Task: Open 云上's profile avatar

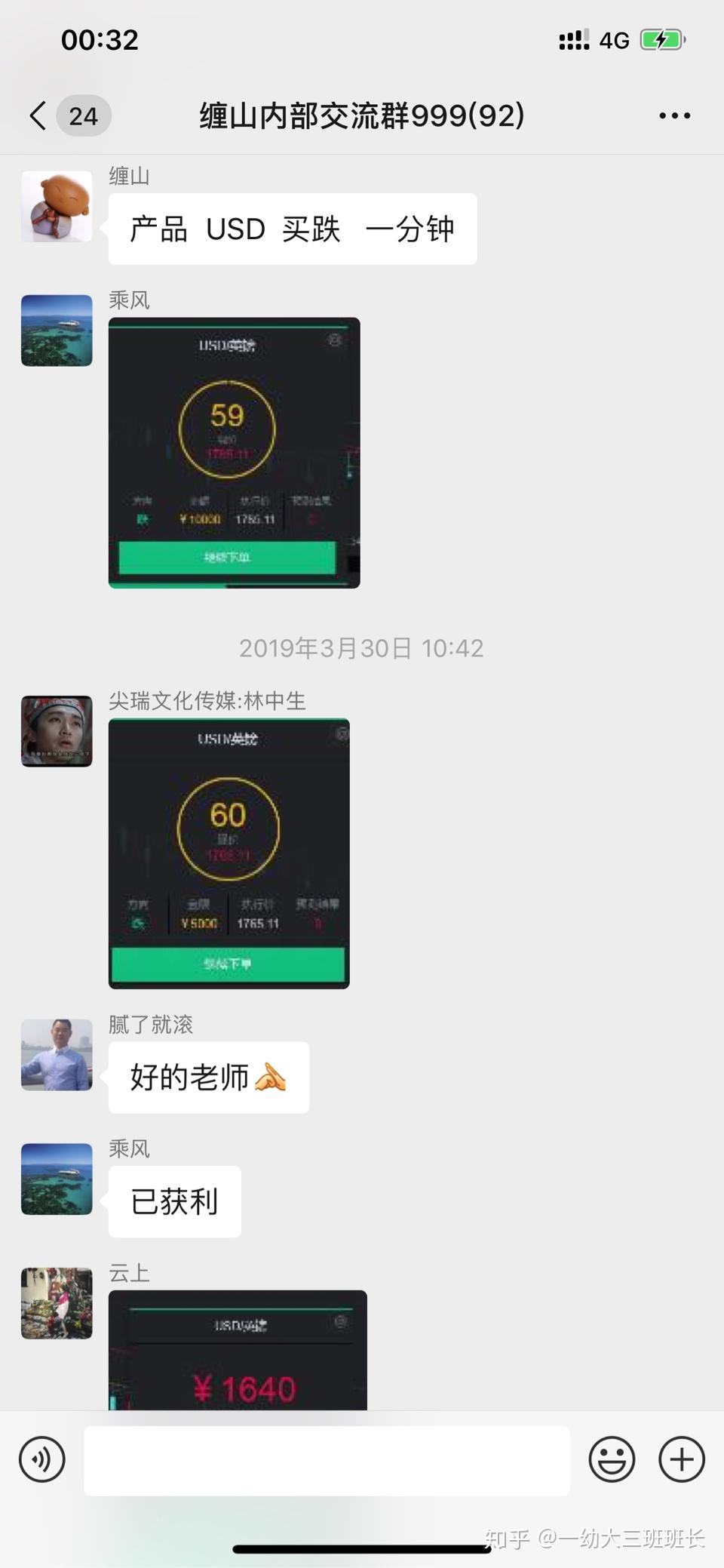Action: click(x=57, y=1303)
